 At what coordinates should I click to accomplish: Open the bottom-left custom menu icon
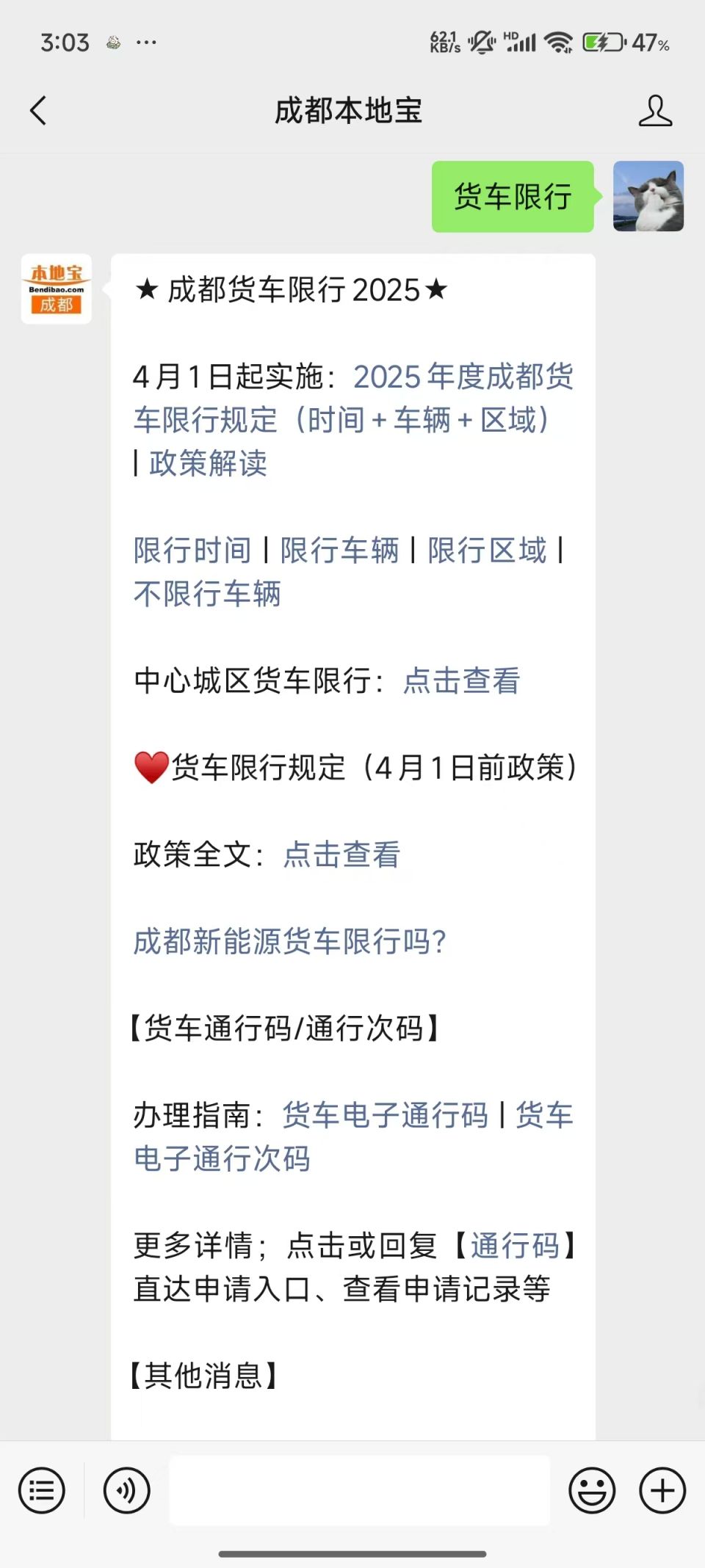(x=42, y=1490)
